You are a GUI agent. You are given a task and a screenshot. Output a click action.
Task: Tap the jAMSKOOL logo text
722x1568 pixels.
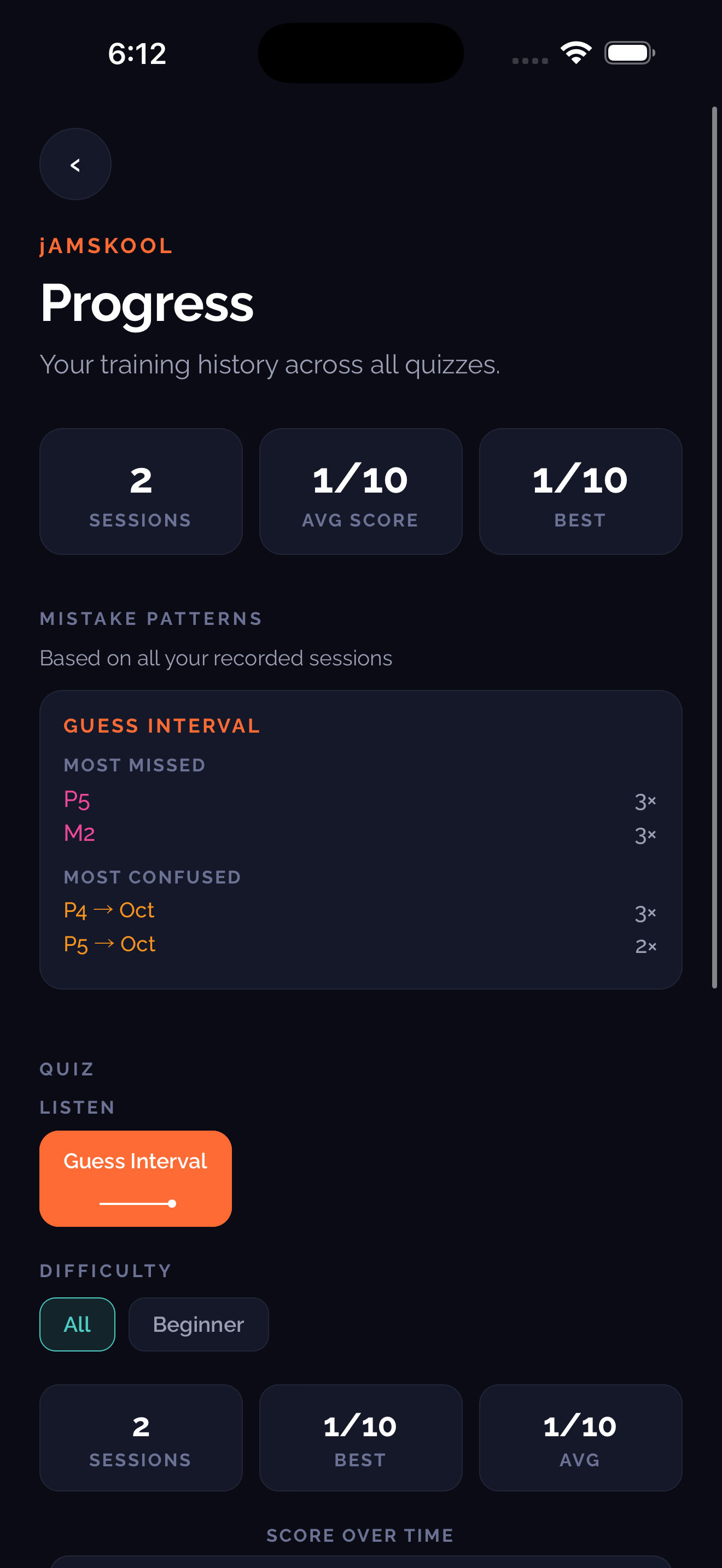tap(106, 245)
